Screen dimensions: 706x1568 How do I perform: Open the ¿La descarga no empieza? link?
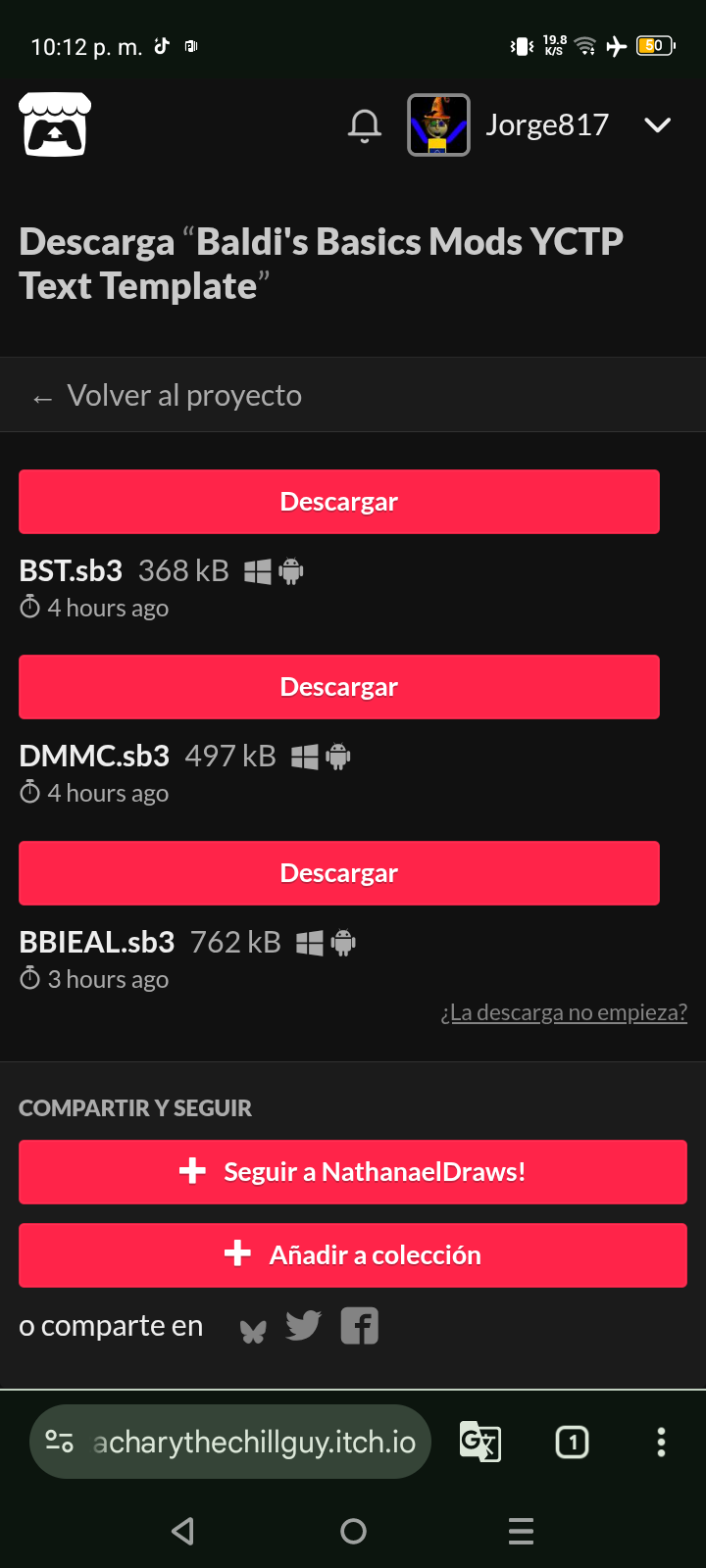tap(564, 1012)
